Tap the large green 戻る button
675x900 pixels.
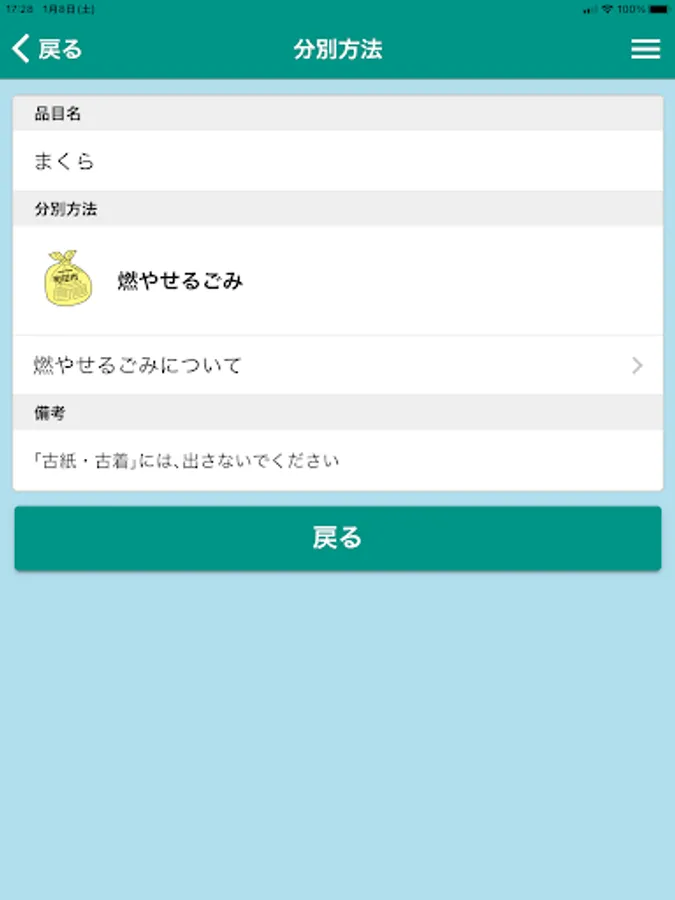337,538
